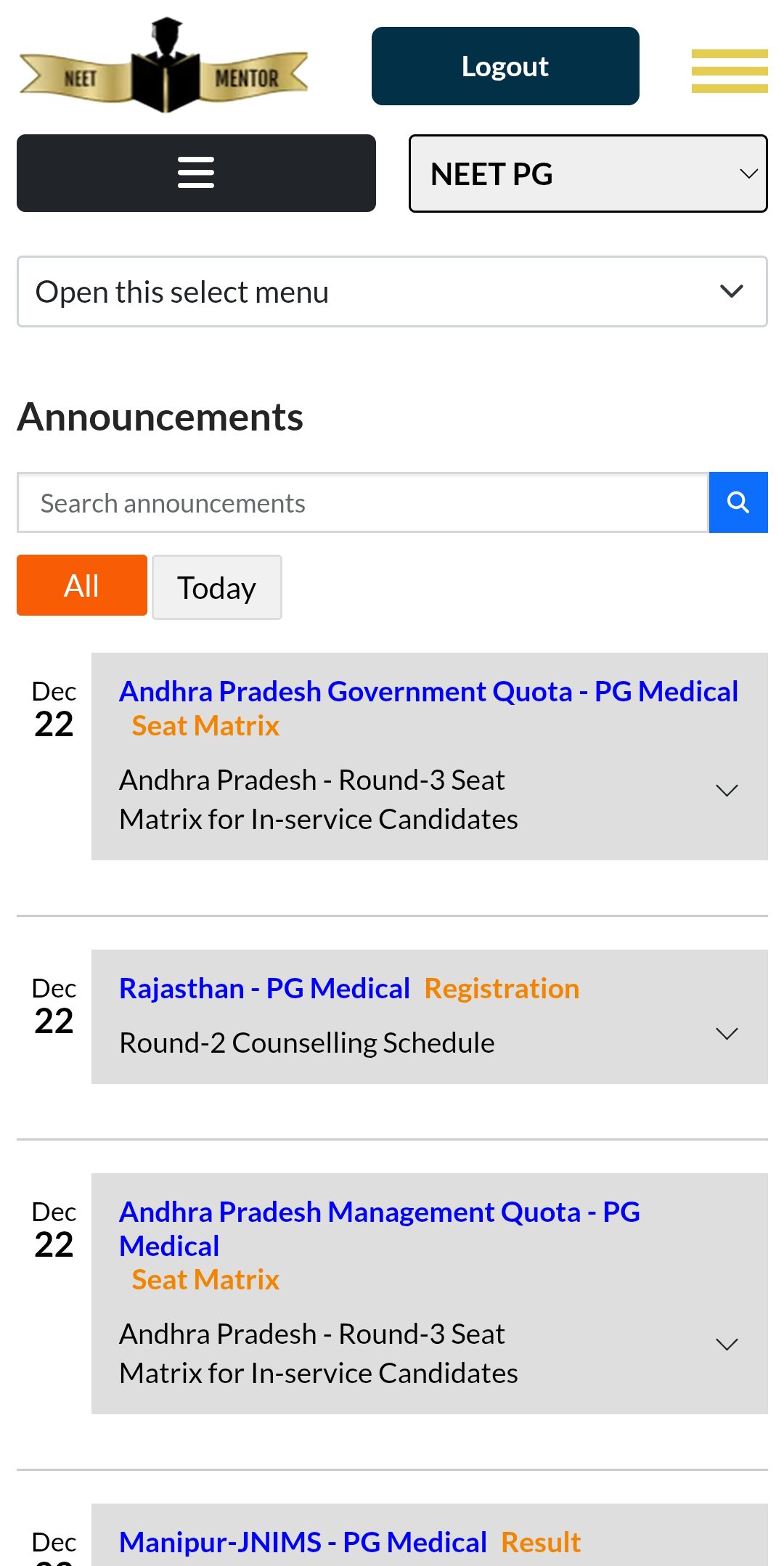Open the dark sidebar menu button

point(196,173)
